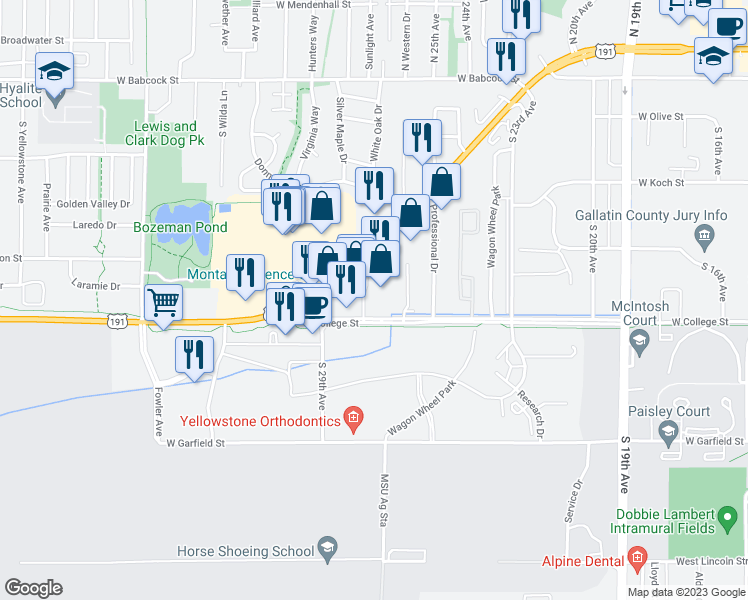The height and width of the screenshot is (600, 748).
Task: Open the restaurant marker beside White Oak Dr
Action: point(374,186)
